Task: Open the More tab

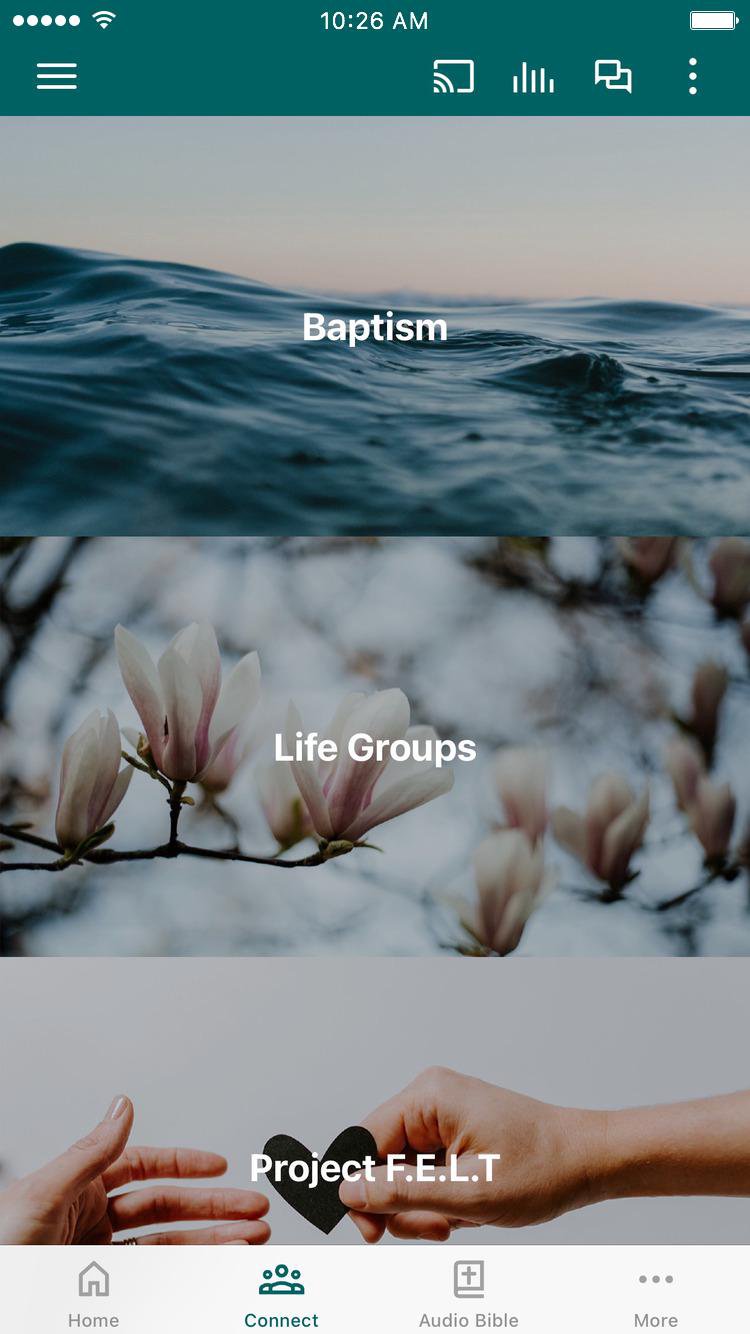Action: 656,1293
